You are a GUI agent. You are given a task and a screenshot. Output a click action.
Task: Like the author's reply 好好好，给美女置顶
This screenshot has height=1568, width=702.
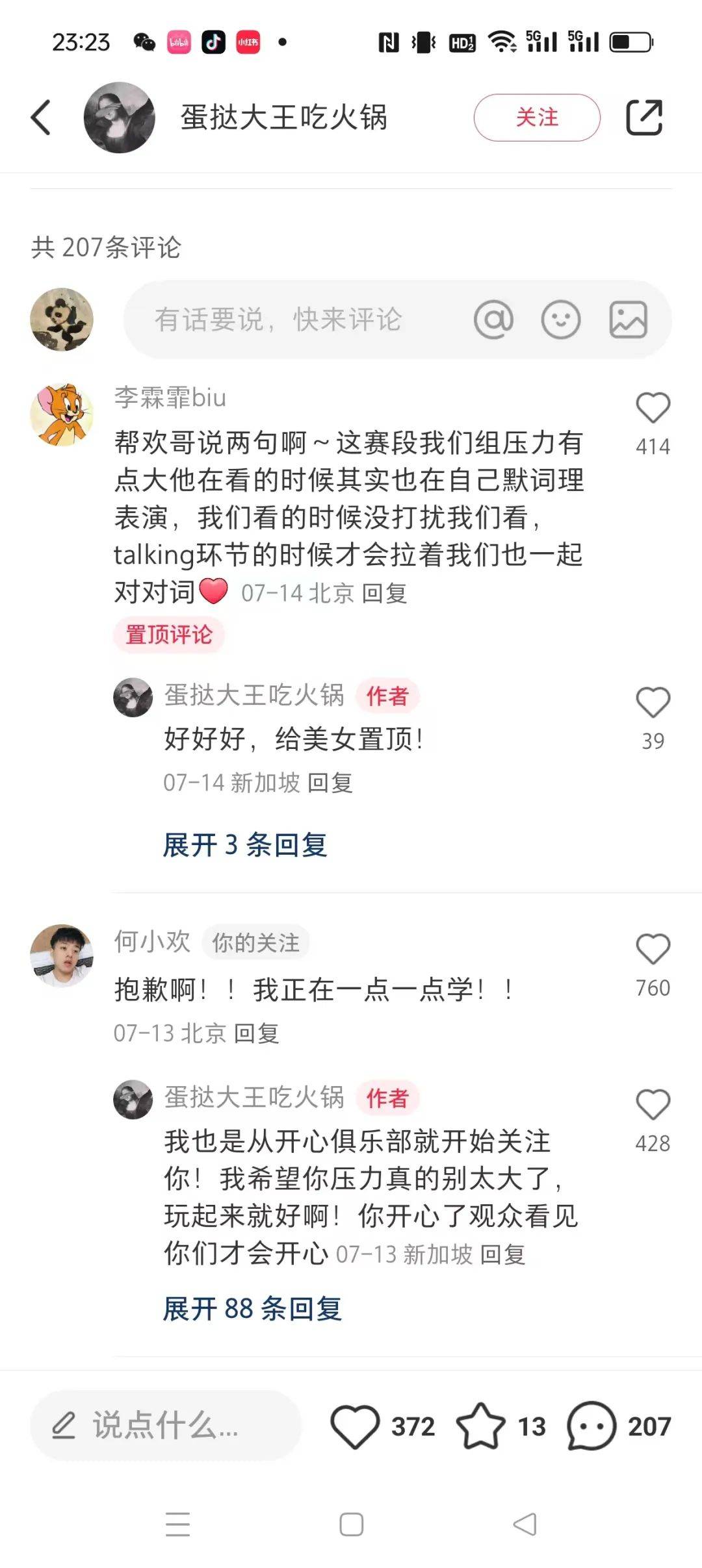point(653,703)
